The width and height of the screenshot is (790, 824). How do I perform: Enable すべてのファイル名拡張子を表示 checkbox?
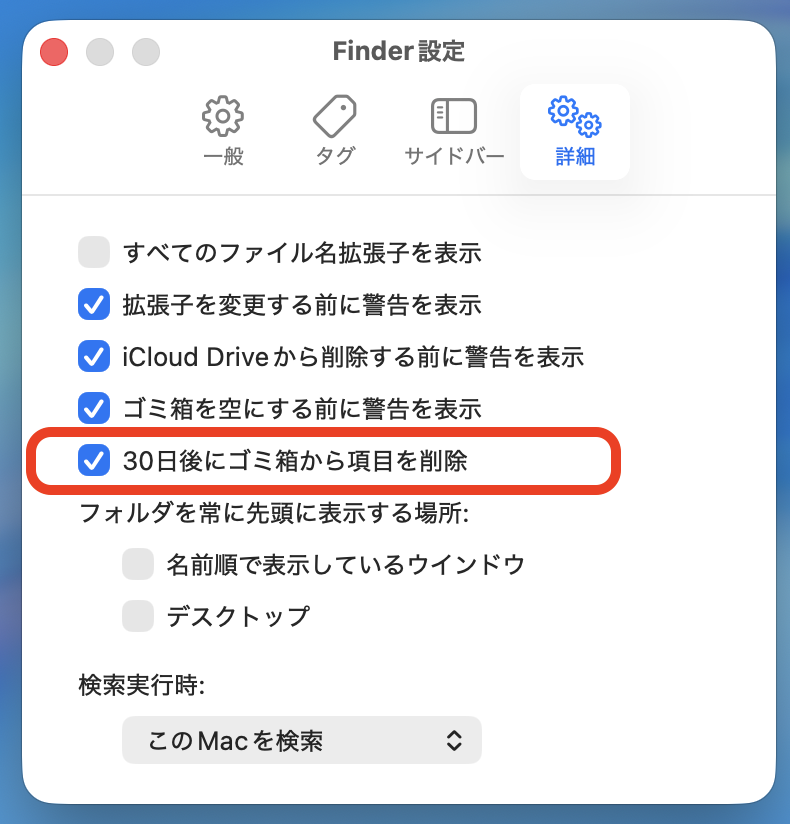coord(94,252)
